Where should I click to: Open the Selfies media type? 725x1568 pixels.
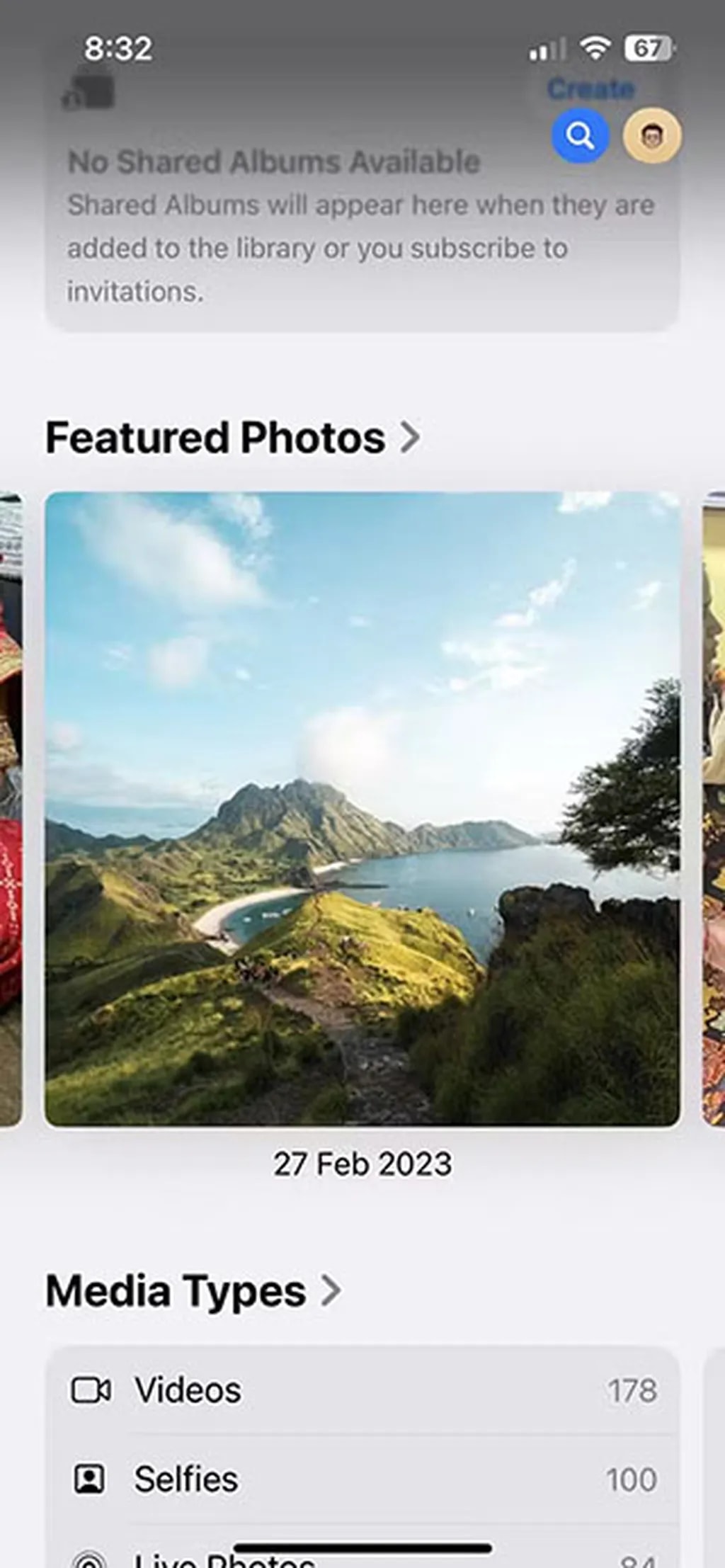coord(362,1479)
